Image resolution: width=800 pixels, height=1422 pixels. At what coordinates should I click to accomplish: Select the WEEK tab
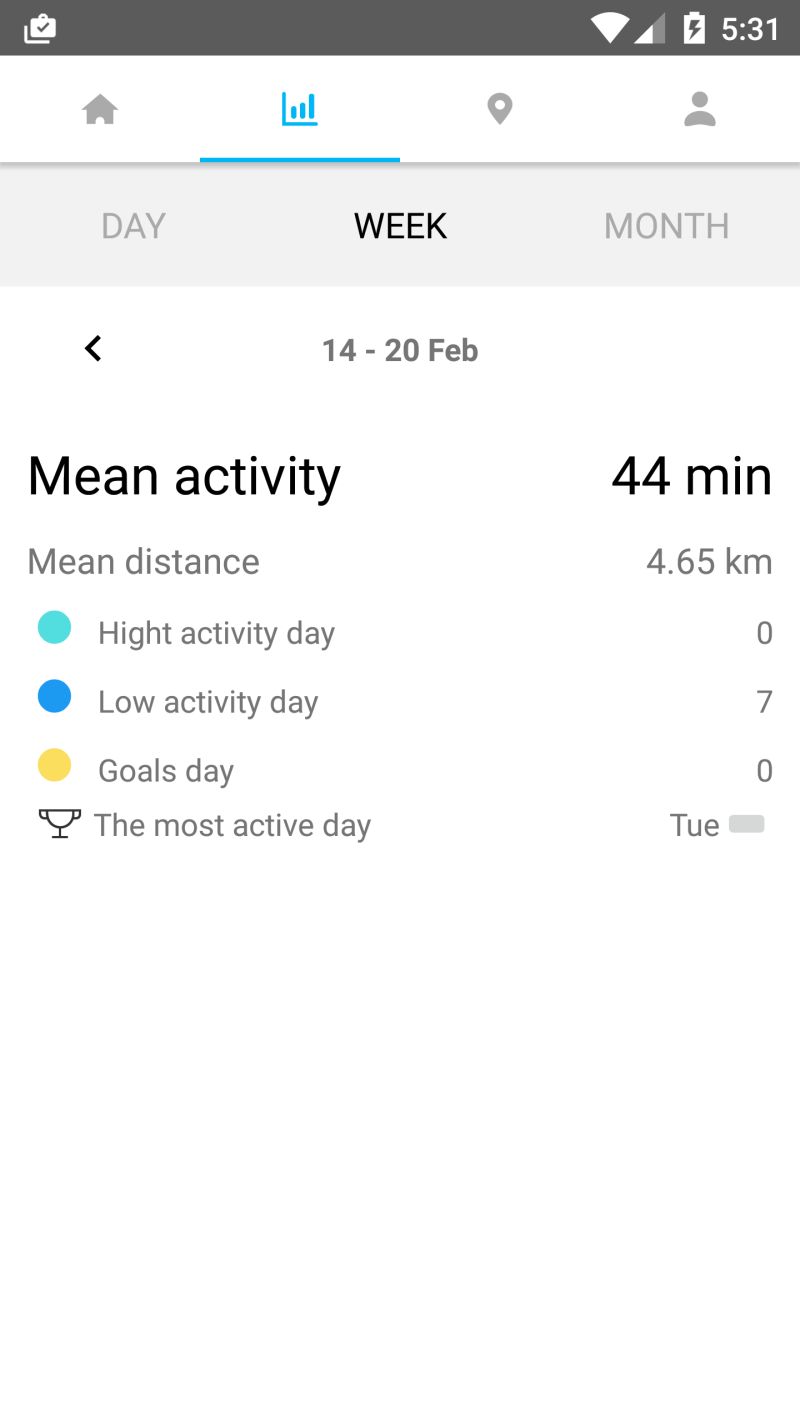(x=399, y=225)
